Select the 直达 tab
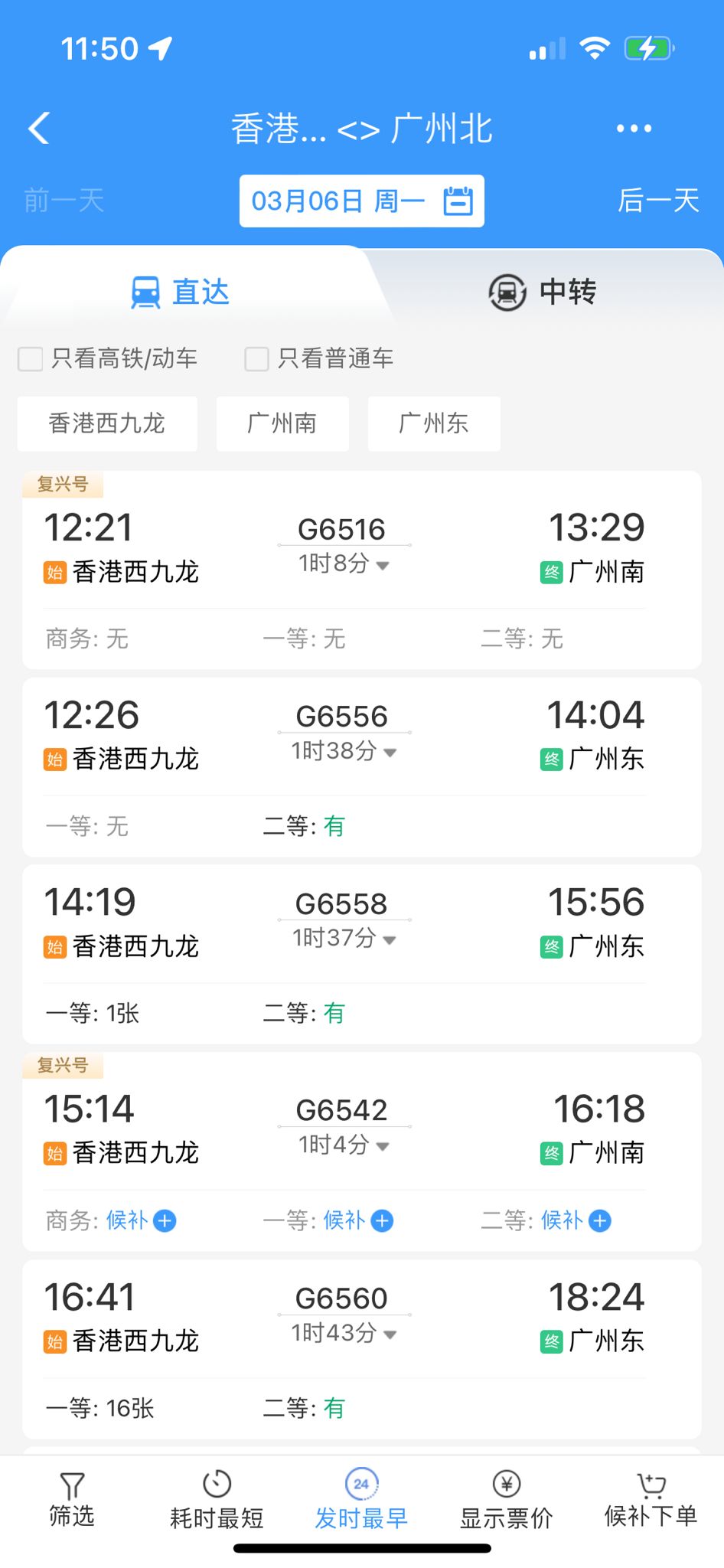The image size is (724, 1568). [x=180, y=292]
